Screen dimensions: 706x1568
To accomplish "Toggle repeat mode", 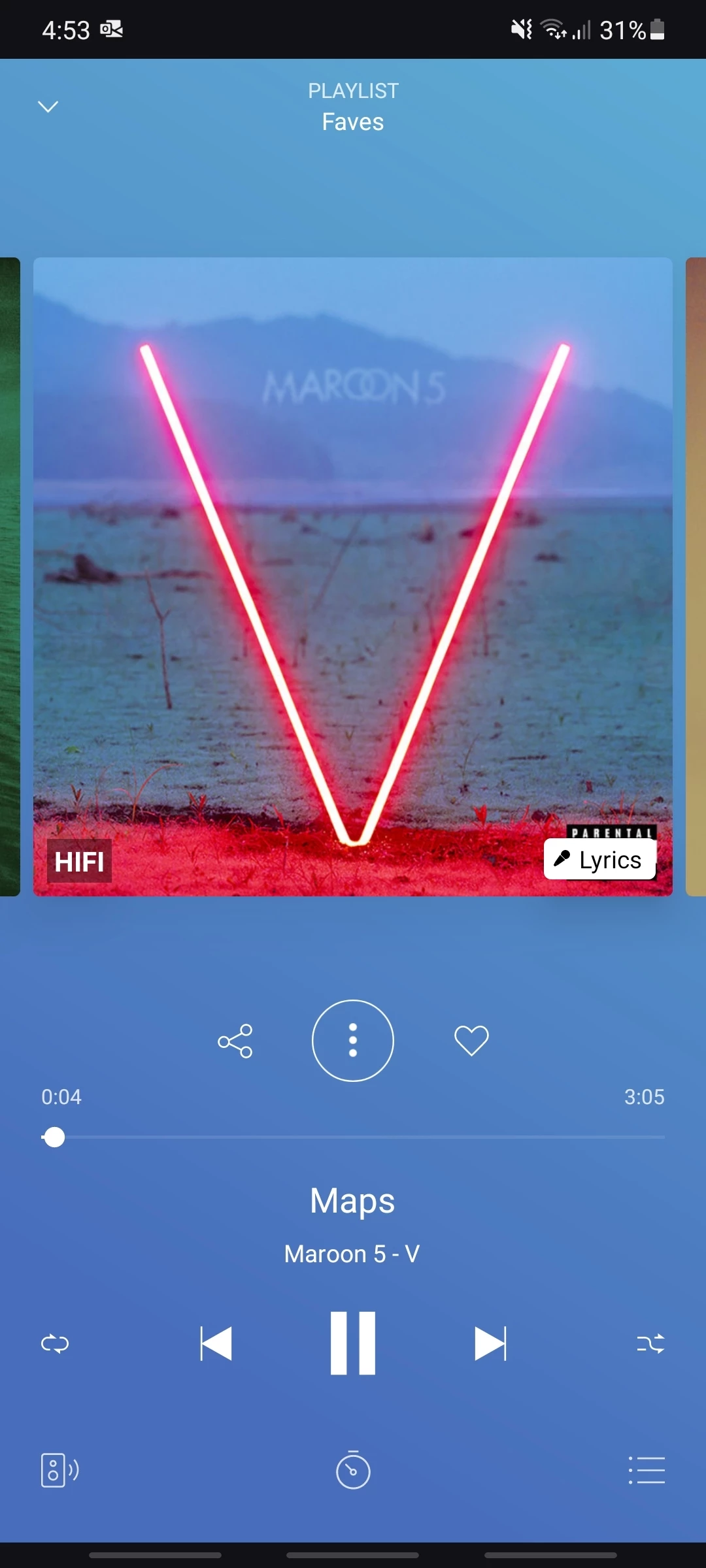I will point(55,1344).
